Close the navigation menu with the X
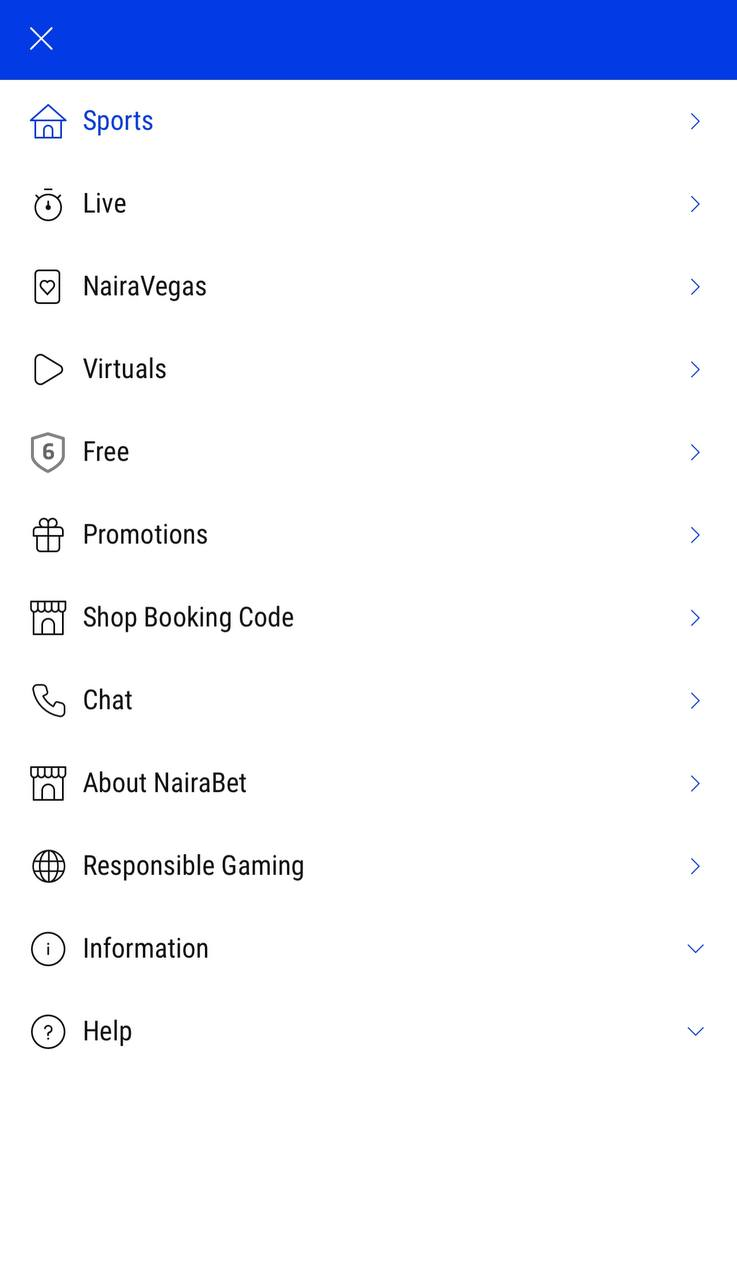 [x=41, y=38]
